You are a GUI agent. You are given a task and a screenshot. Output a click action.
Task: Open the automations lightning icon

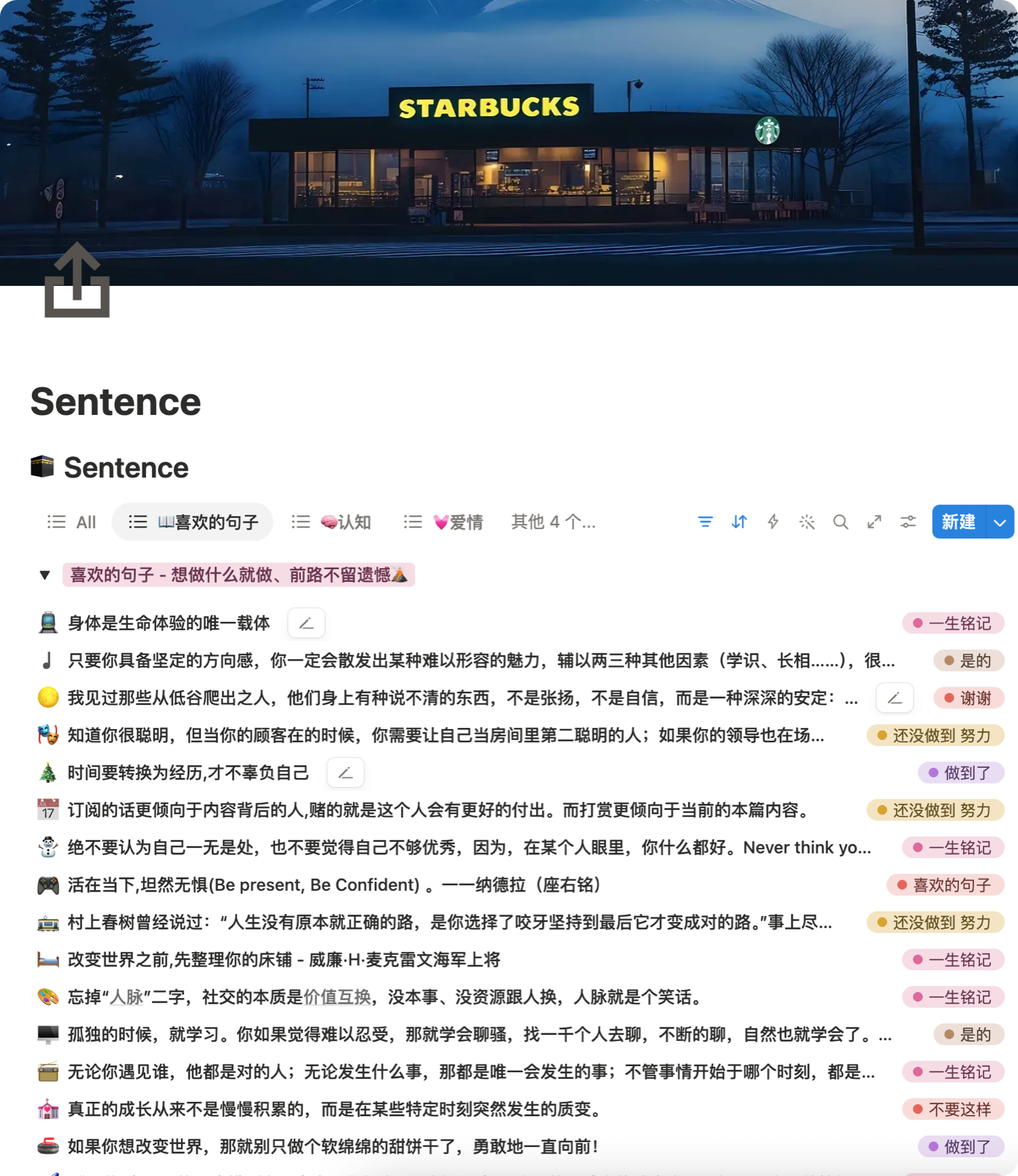point(773,522)
